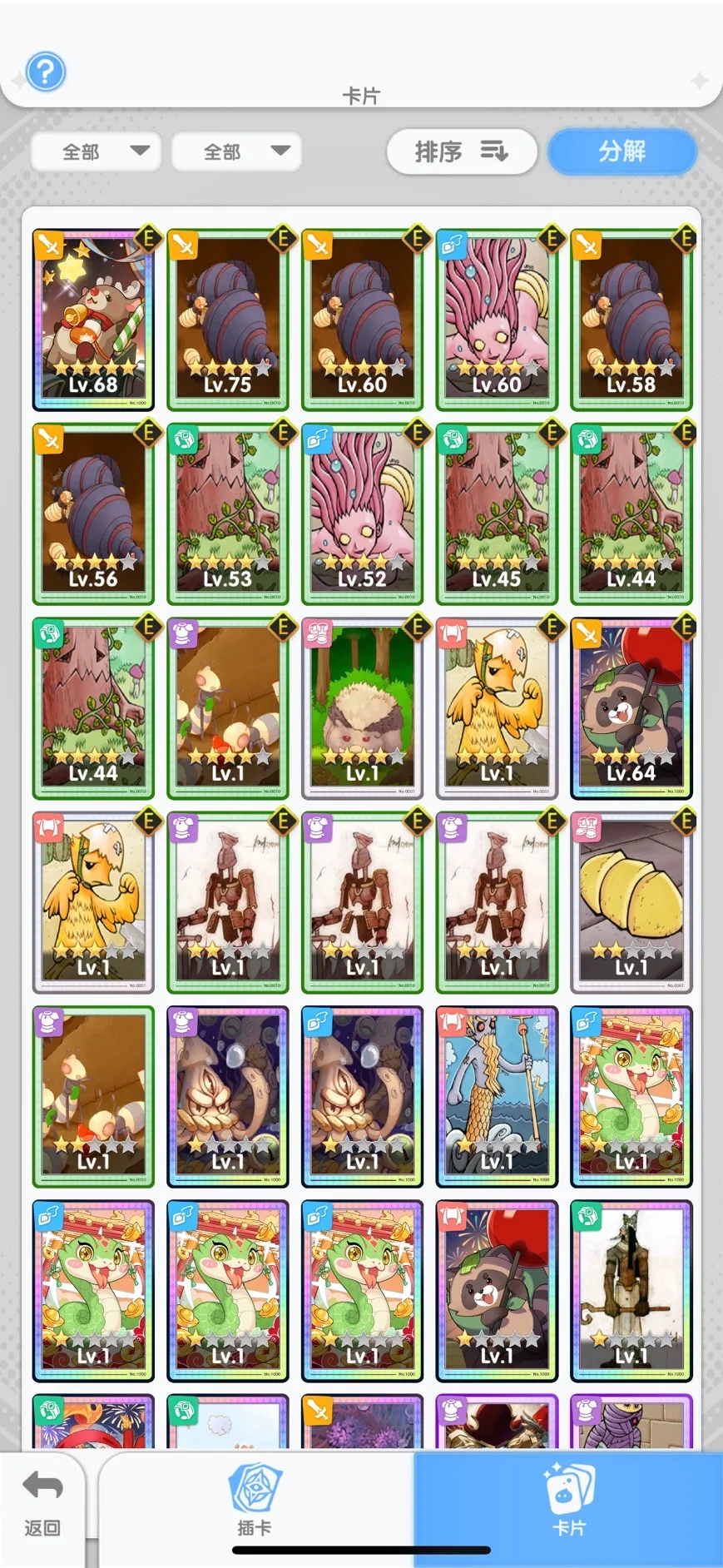The image size is (723, 1568).
Task: Select the Lv.1 hedgehog card
Action: [x=363, y=708]
